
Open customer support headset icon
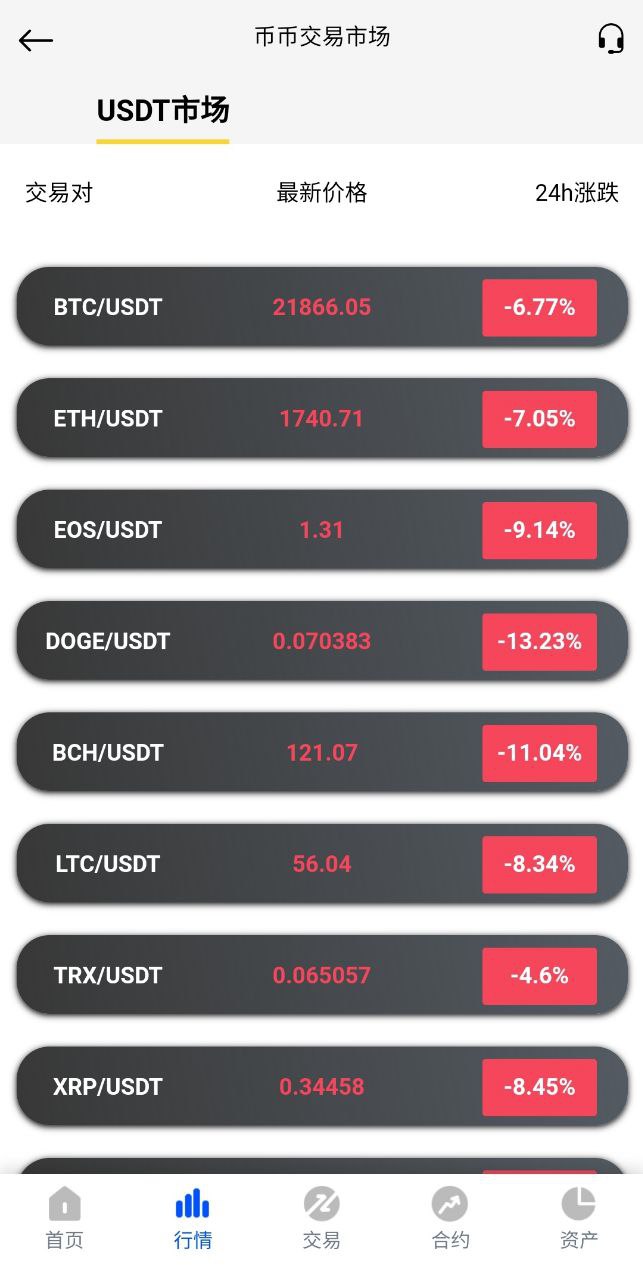point(610,39)
